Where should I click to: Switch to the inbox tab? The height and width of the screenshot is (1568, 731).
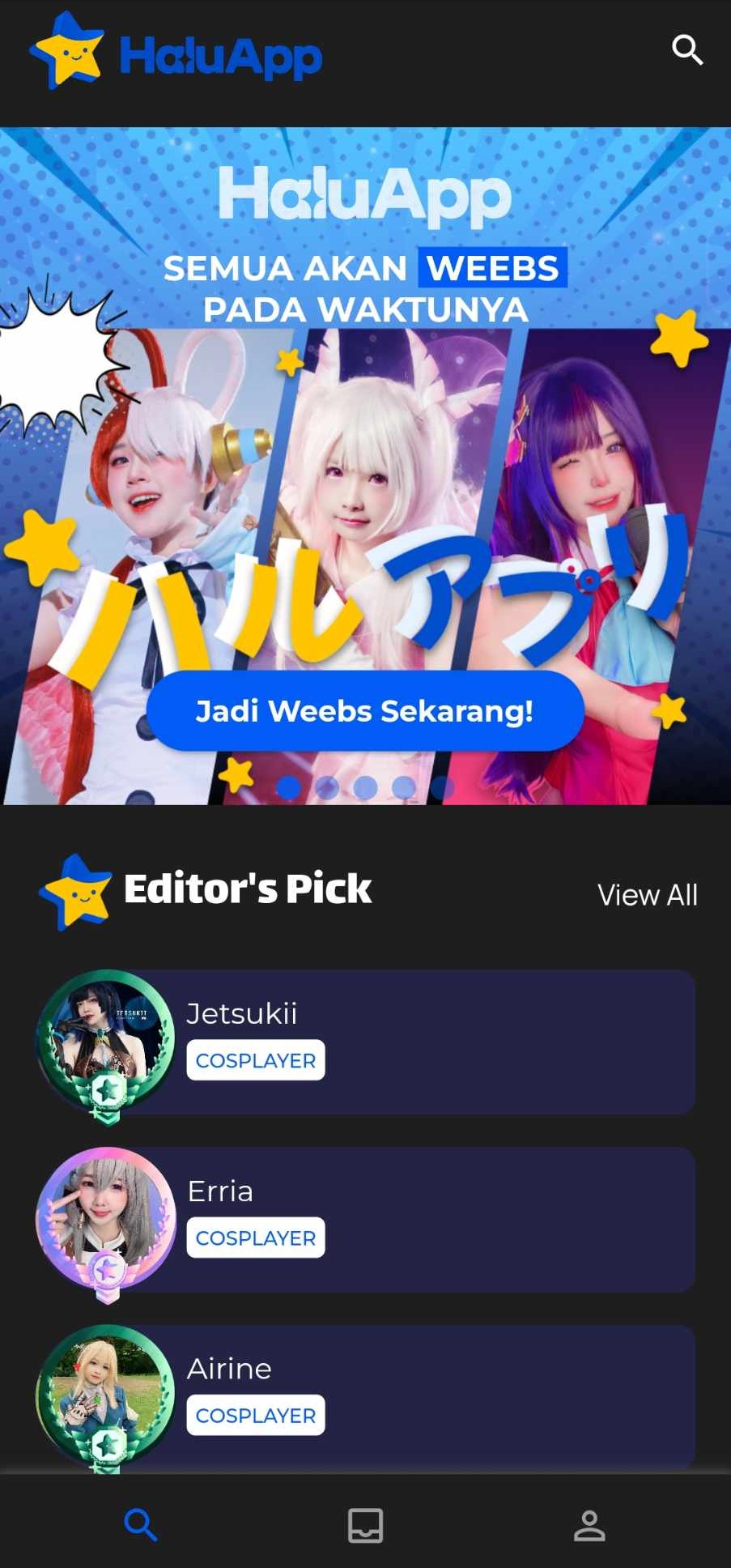(x=365, y=1525)
